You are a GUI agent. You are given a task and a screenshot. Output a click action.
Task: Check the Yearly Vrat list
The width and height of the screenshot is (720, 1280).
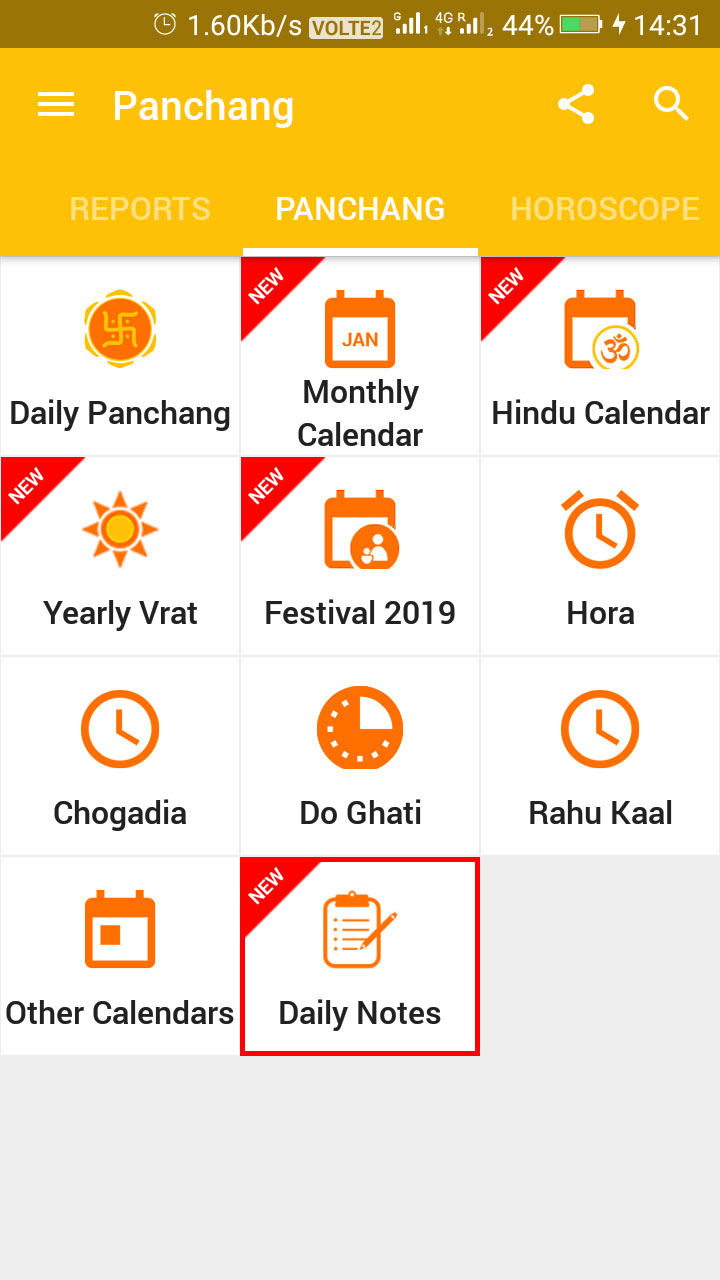pyautogui.click(x=120, y=557)
